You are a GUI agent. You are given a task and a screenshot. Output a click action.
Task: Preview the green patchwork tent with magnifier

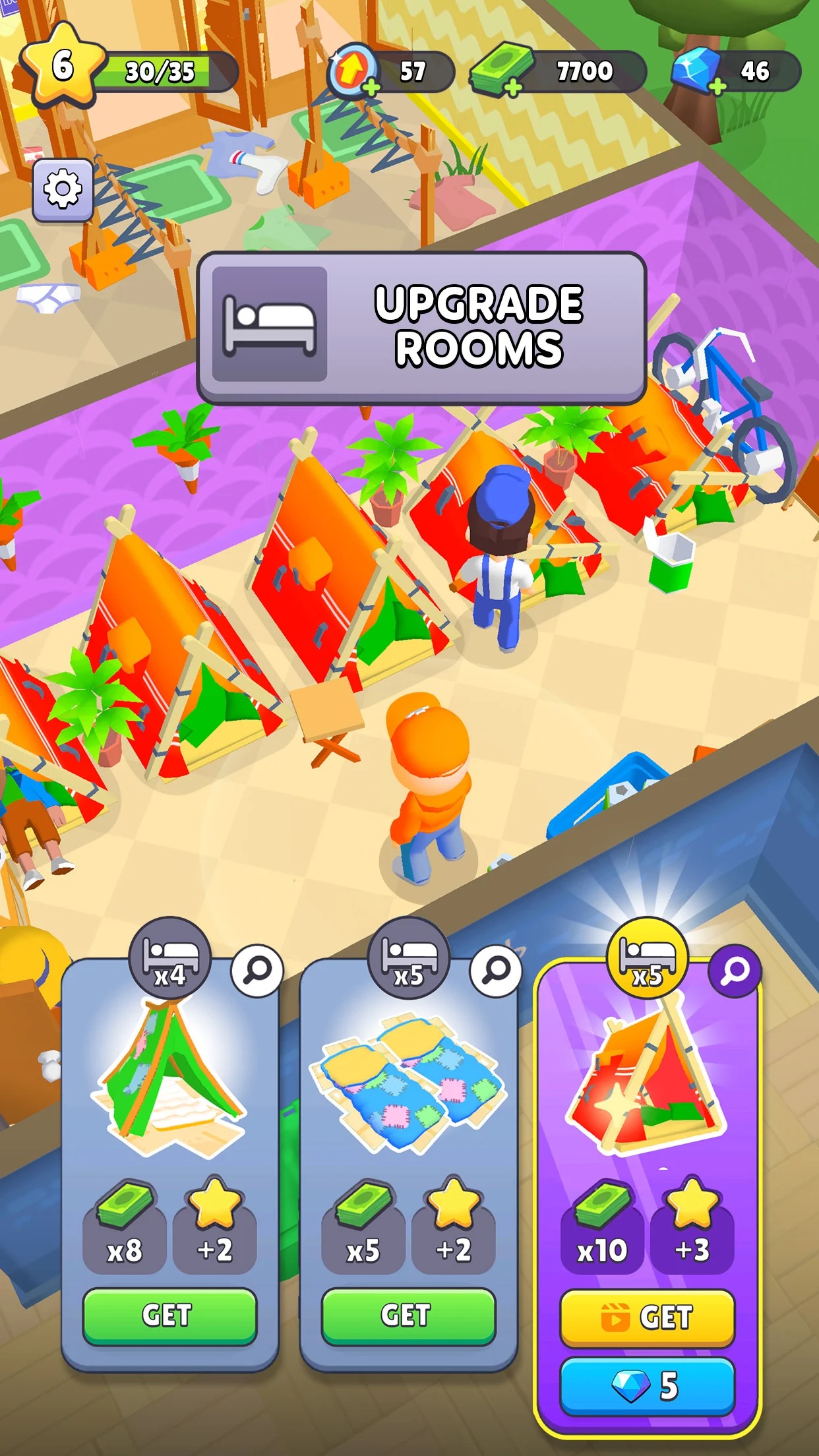click(257, 971)
